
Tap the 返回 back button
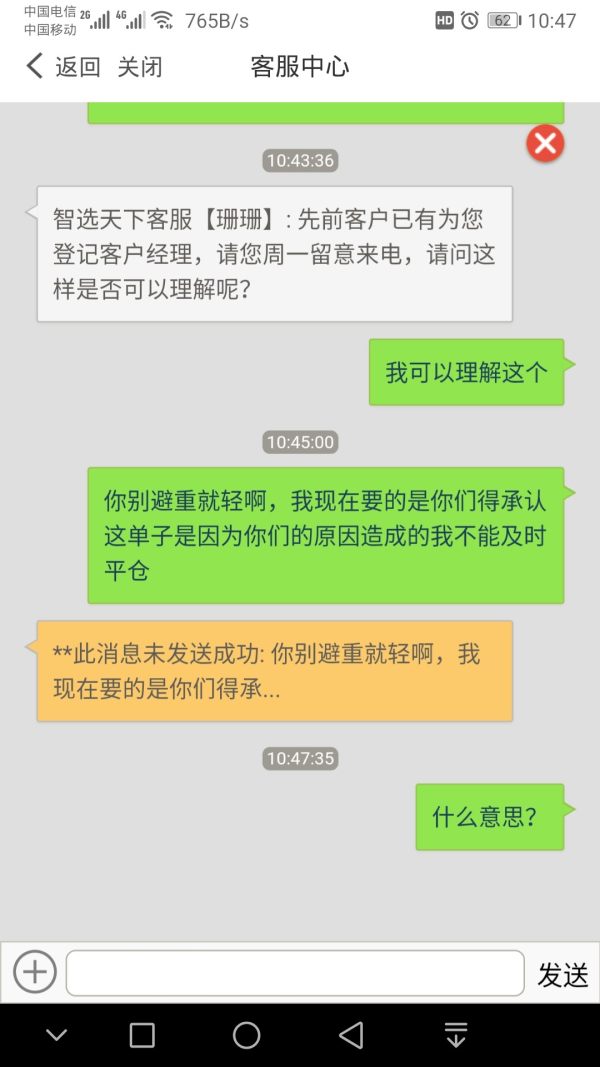click(x=62, y=67)
